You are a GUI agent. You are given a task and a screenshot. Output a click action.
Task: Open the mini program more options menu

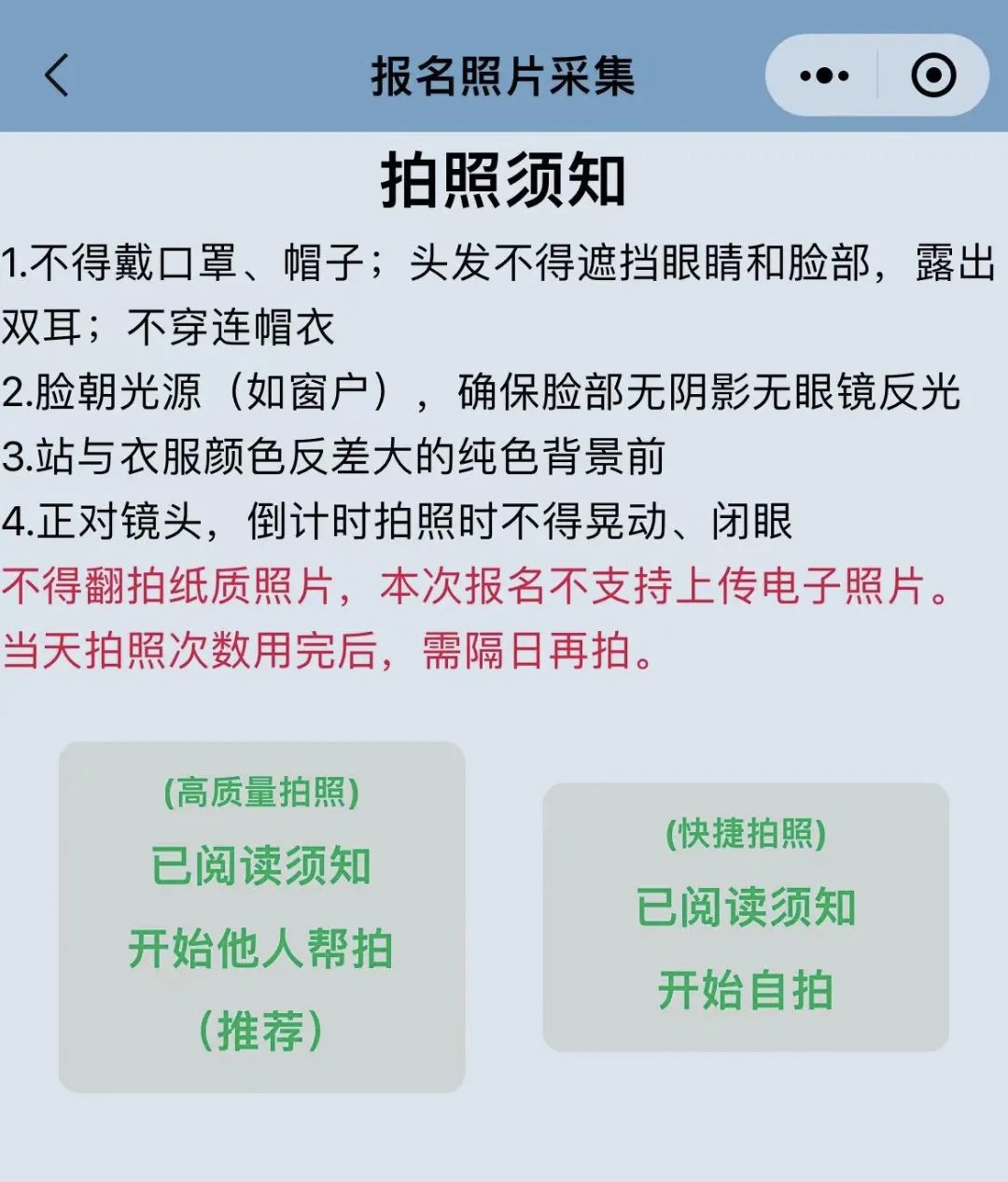tap(824, 76)
